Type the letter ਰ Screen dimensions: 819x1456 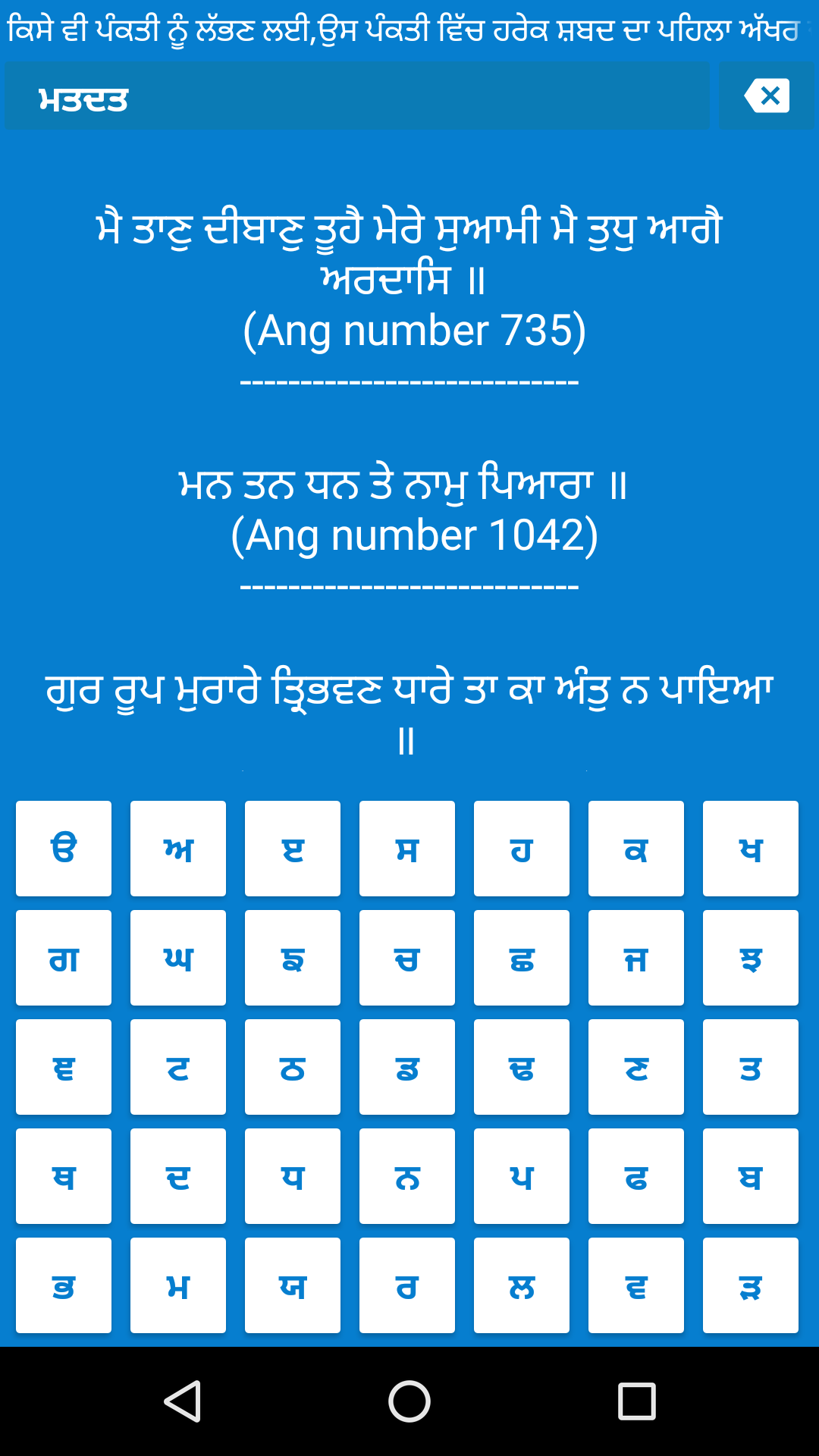point(407,1285)
